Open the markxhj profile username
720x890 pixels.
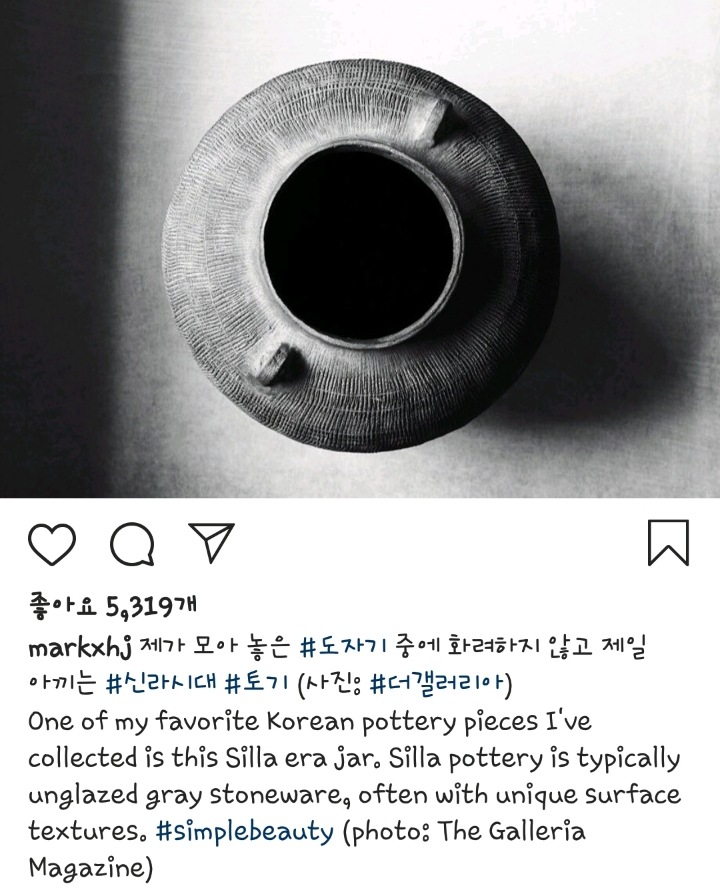(79, 646)
